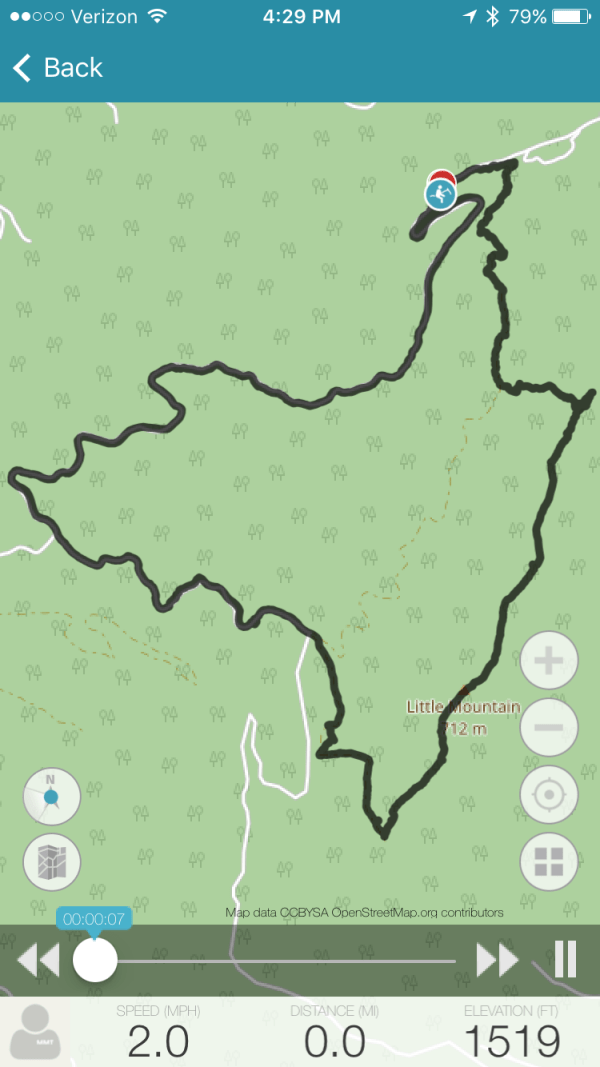The height and width of the screenshot is (1067, 600).
Task: Zoom out on the map
Action: (x=549, y=727)
